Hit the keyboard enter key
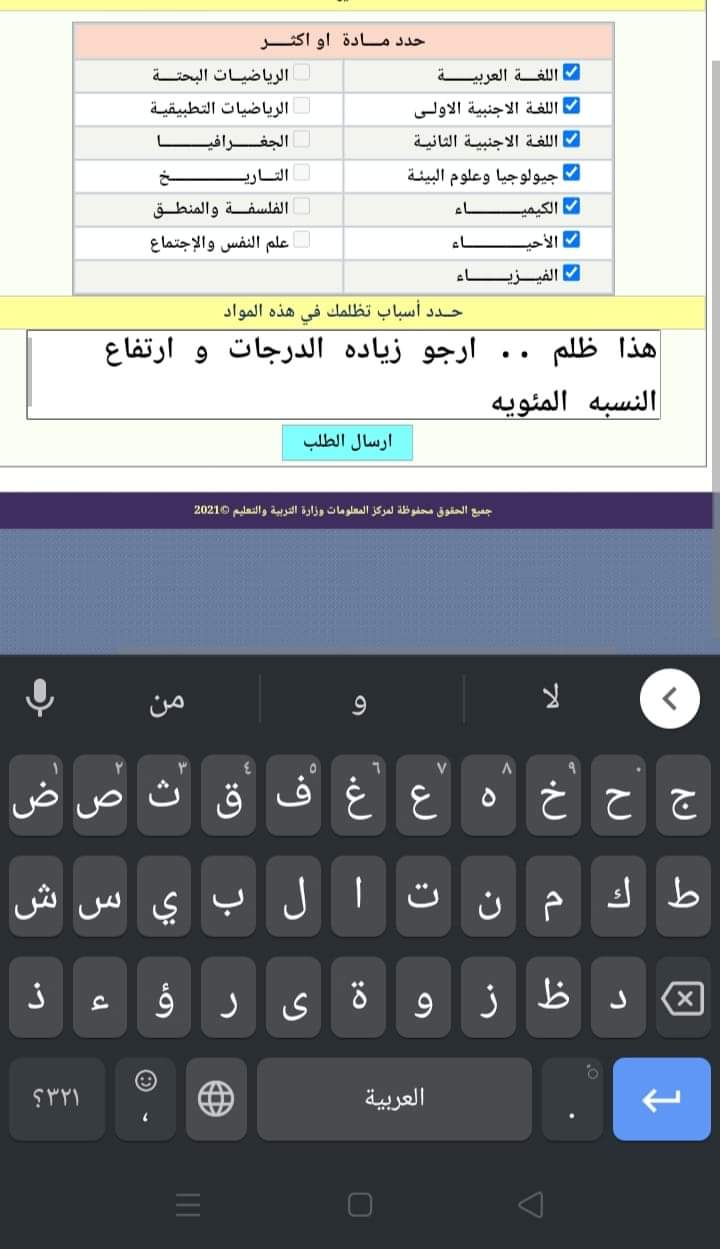The width and height of the screenshot is (720, 1249). pos(661,1099)
